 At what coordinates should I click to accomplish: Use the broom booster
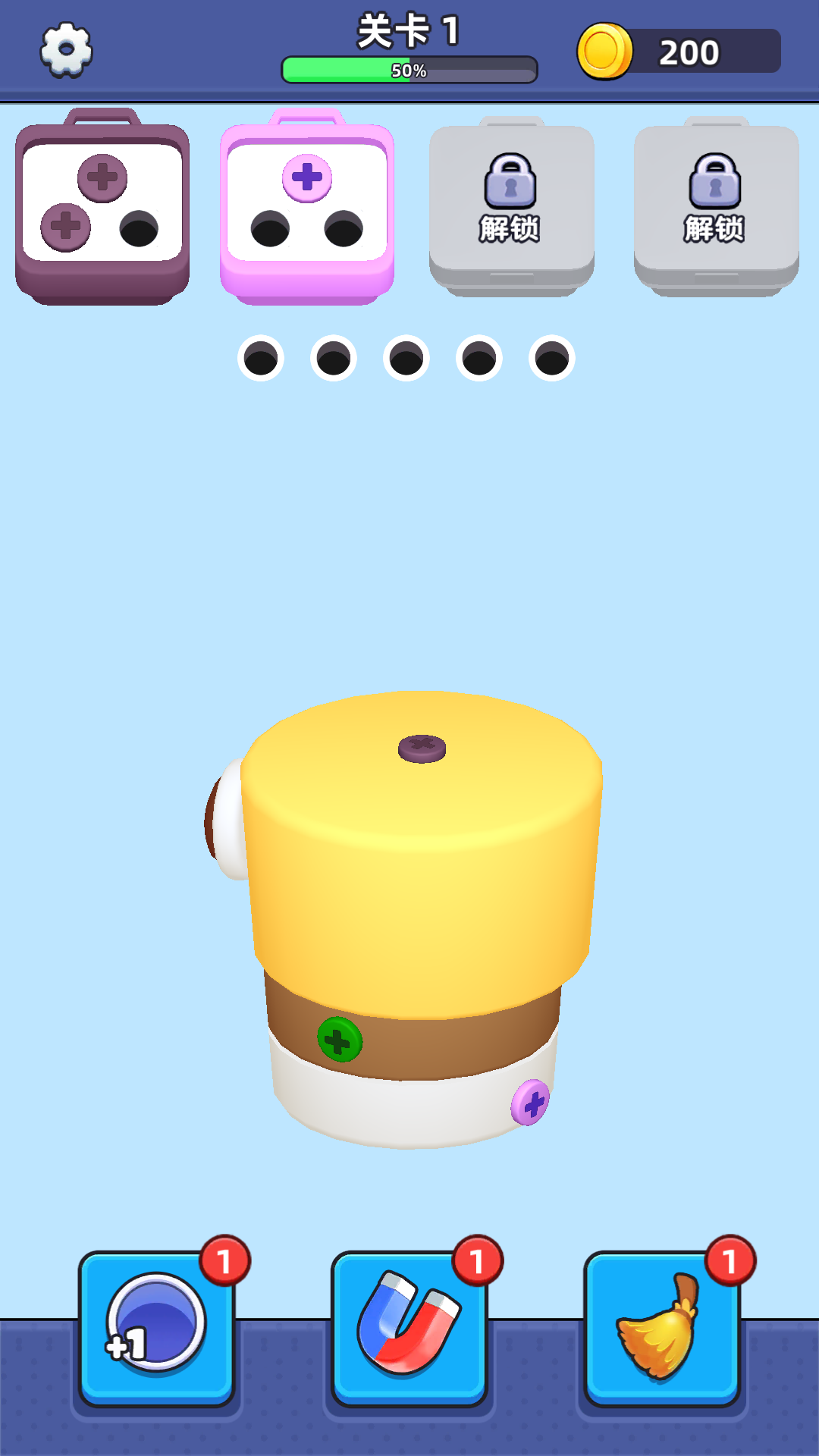(x=662, y=1326)
